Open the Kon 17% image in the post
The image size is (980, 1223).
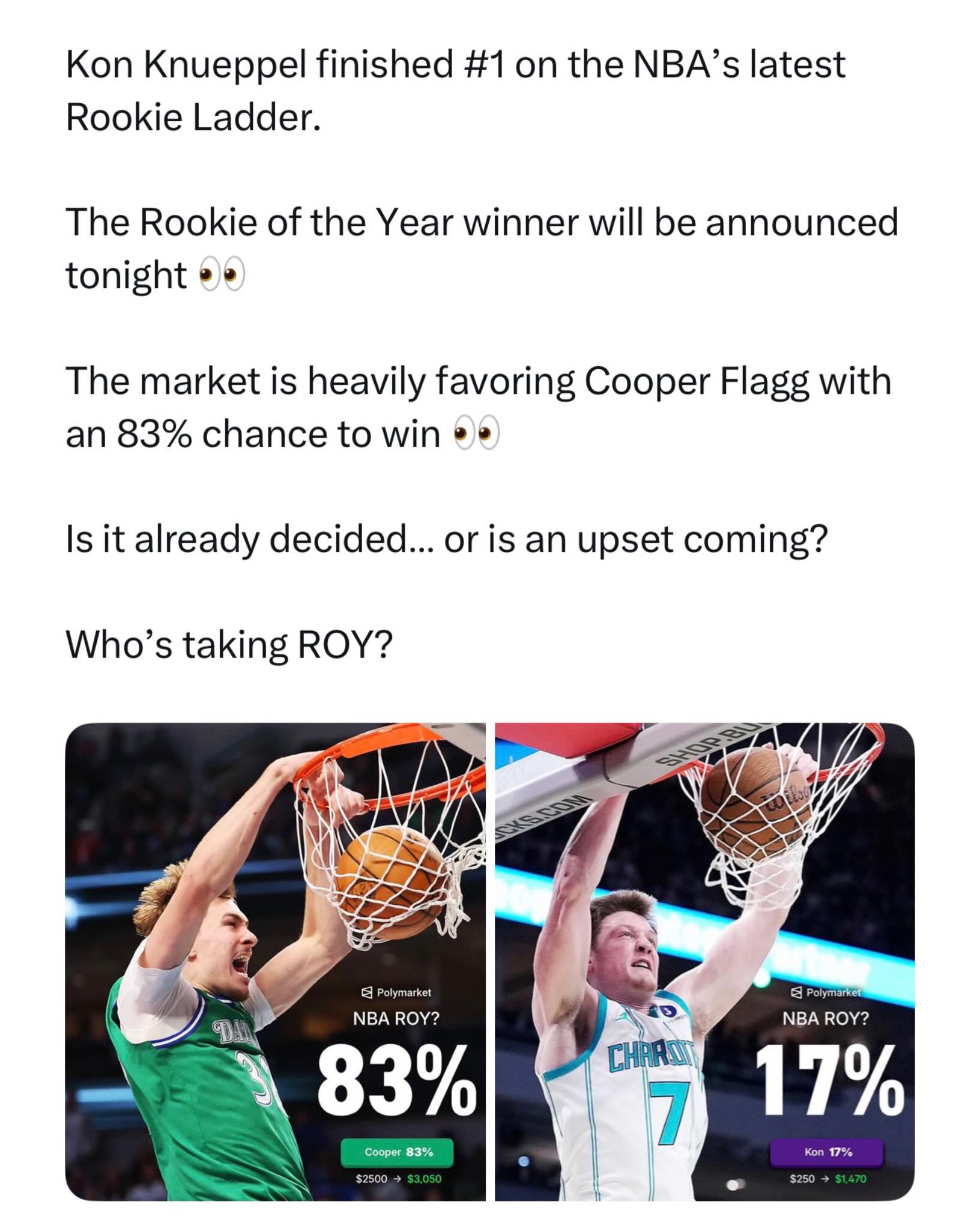[705, 962]
